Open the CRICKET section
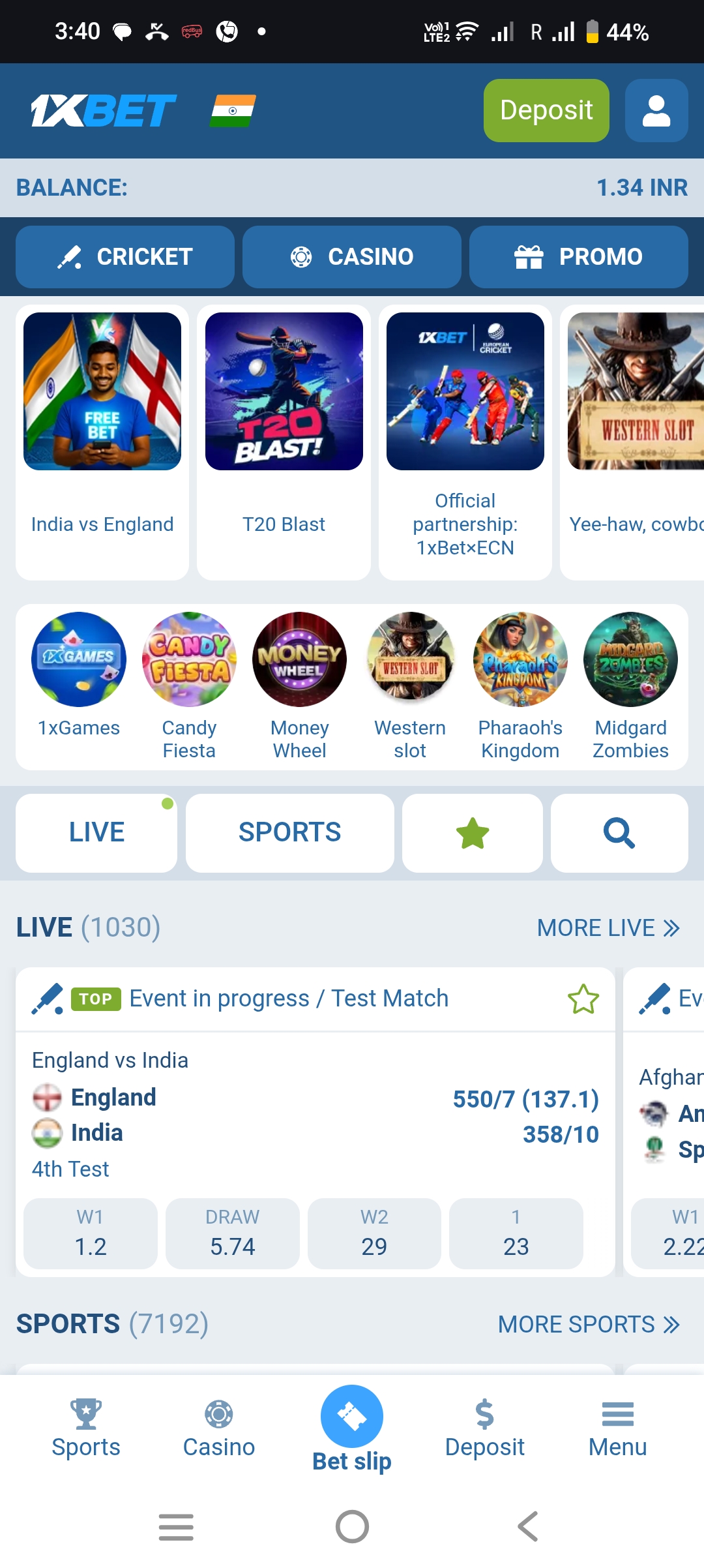The height and width of the screenshot is (1568, 704). [x=125, y=256]
